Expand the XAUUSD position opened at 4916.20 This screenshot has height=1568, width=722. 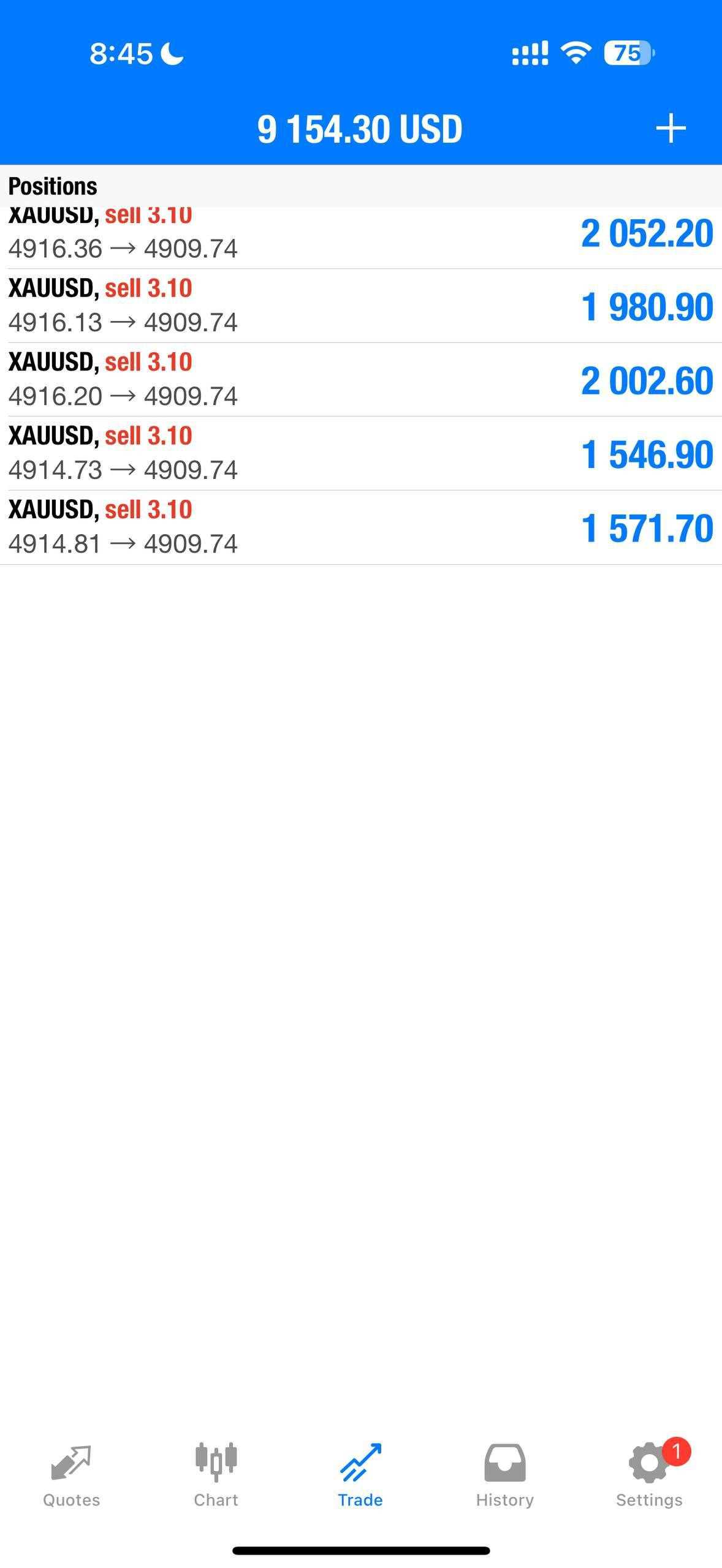(x=360, y=380)
